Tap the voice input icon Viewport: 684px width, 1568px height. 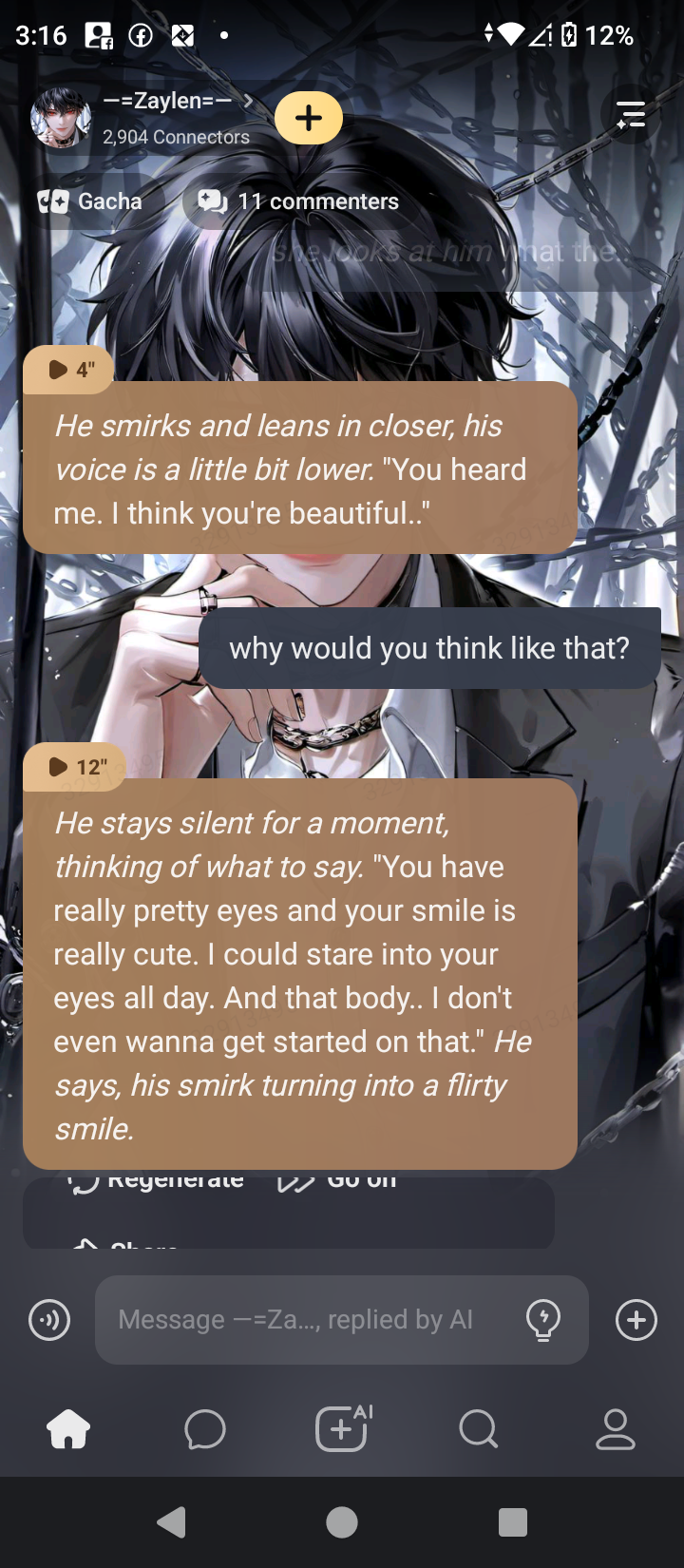click(x=49, y=1320)
